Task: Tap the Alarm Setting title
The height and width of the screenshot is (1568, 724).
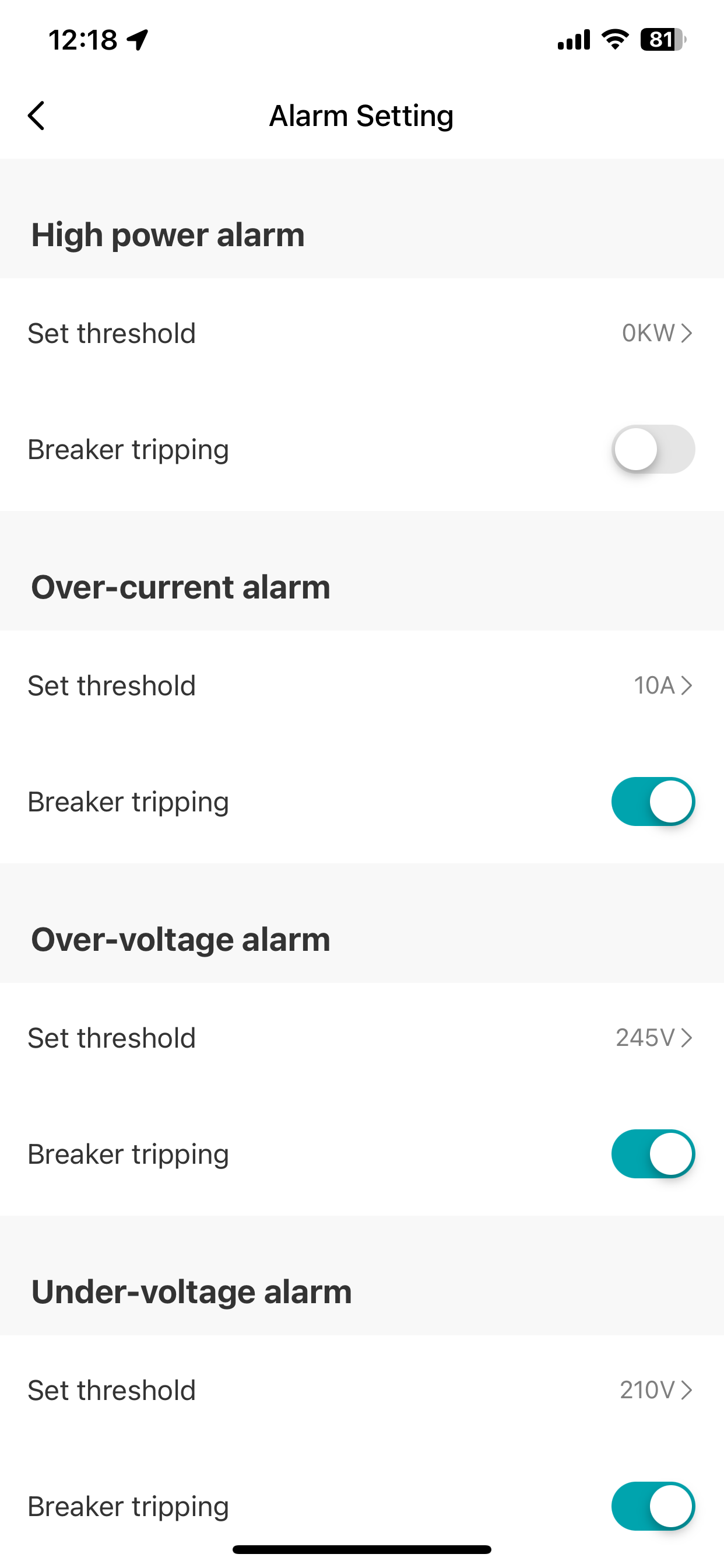Action: click(x=361, y=115)
